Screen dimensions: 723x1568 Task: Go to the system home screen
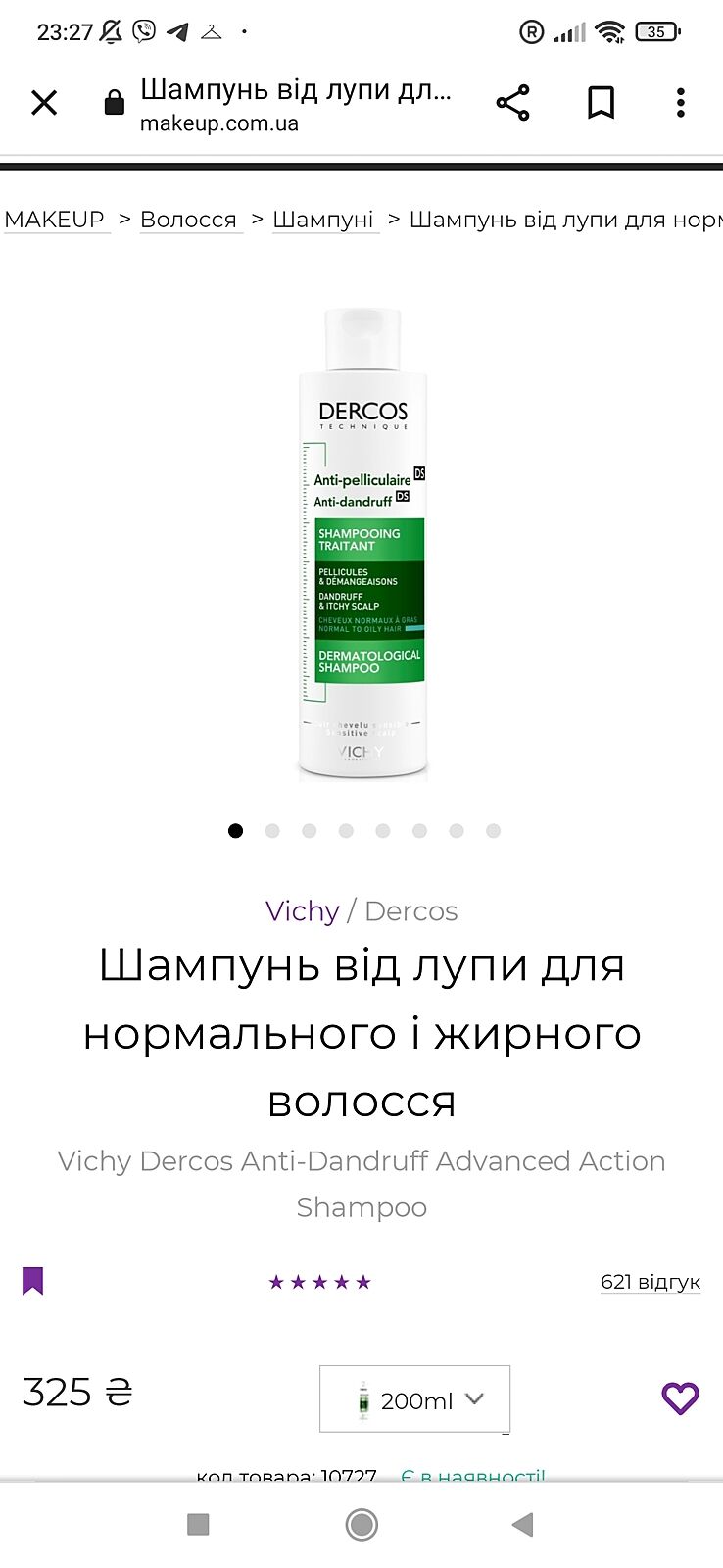tap(361, 1524)
